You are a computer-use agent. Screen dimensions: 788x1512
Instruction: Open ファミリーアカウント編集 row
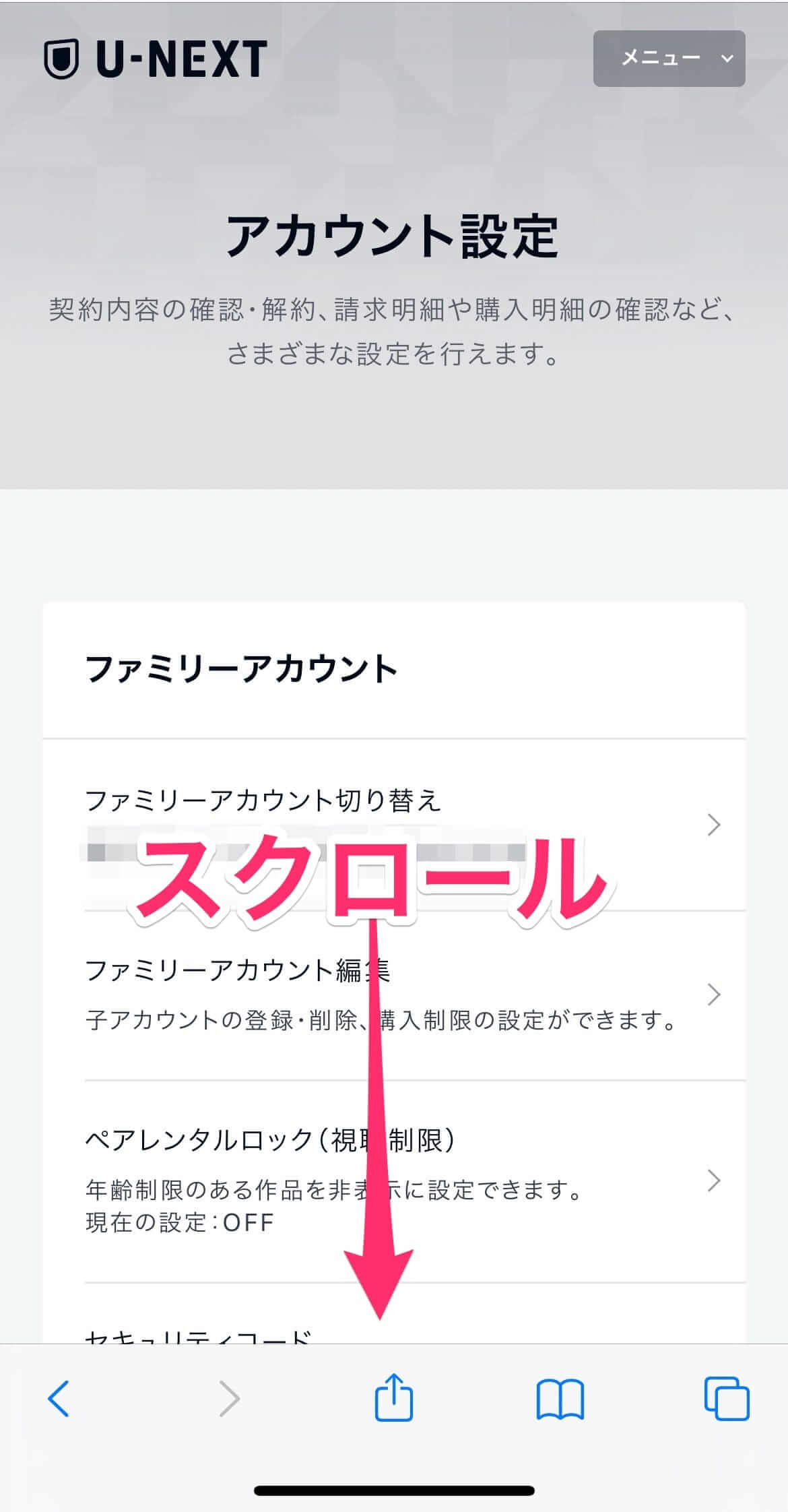pyautogui.click(x=394, y=995)
